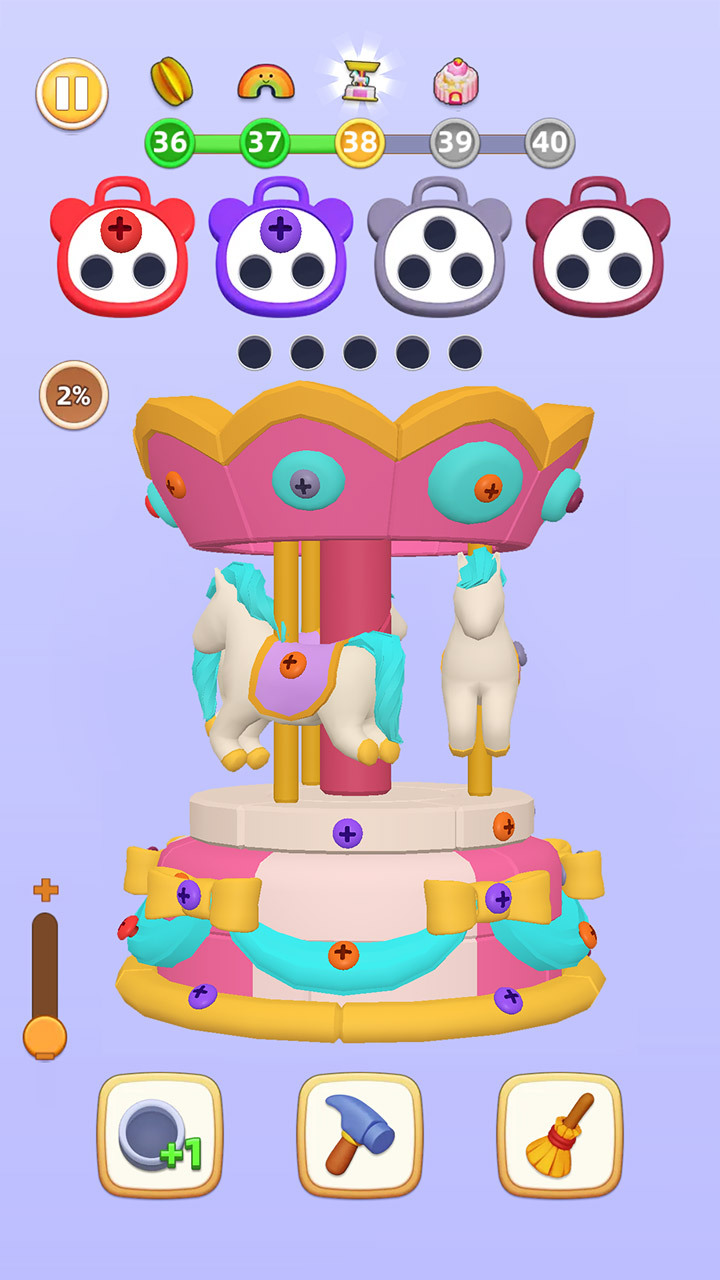Activate the broom booster

560,1134
